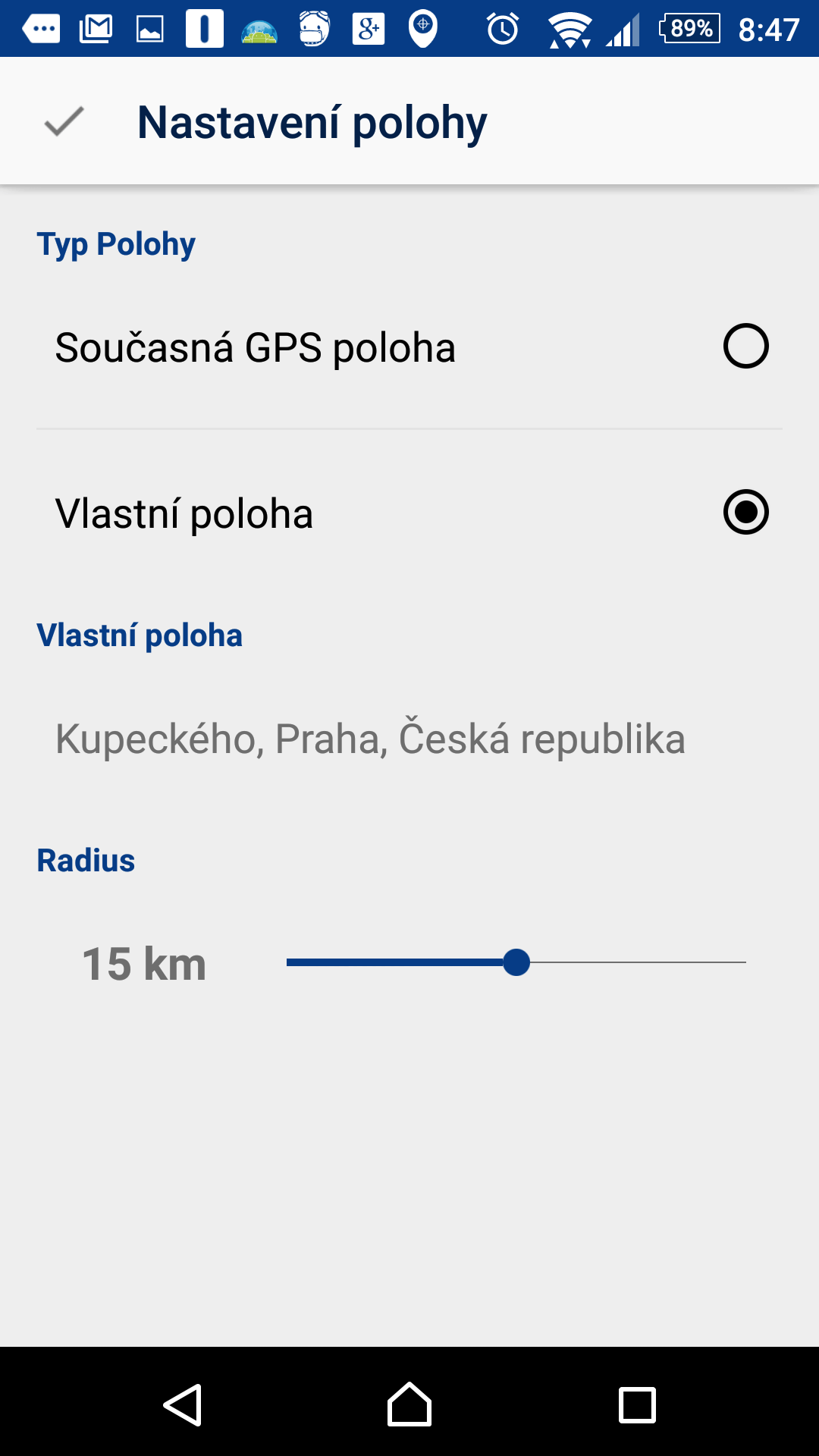Confirm settings with the checkmark icon
The image size is (819, 1456).
tap(64, 121)
